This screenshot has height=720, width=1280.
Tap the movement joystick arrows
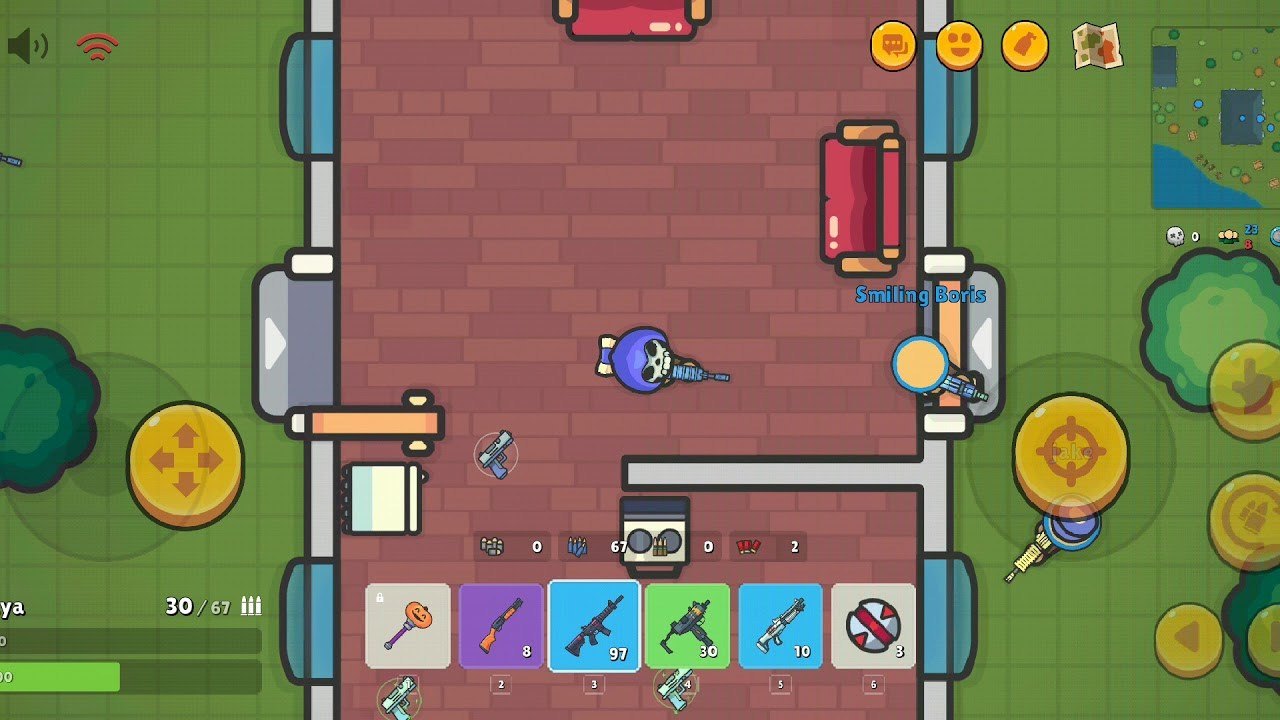click(x=186, y=460)
